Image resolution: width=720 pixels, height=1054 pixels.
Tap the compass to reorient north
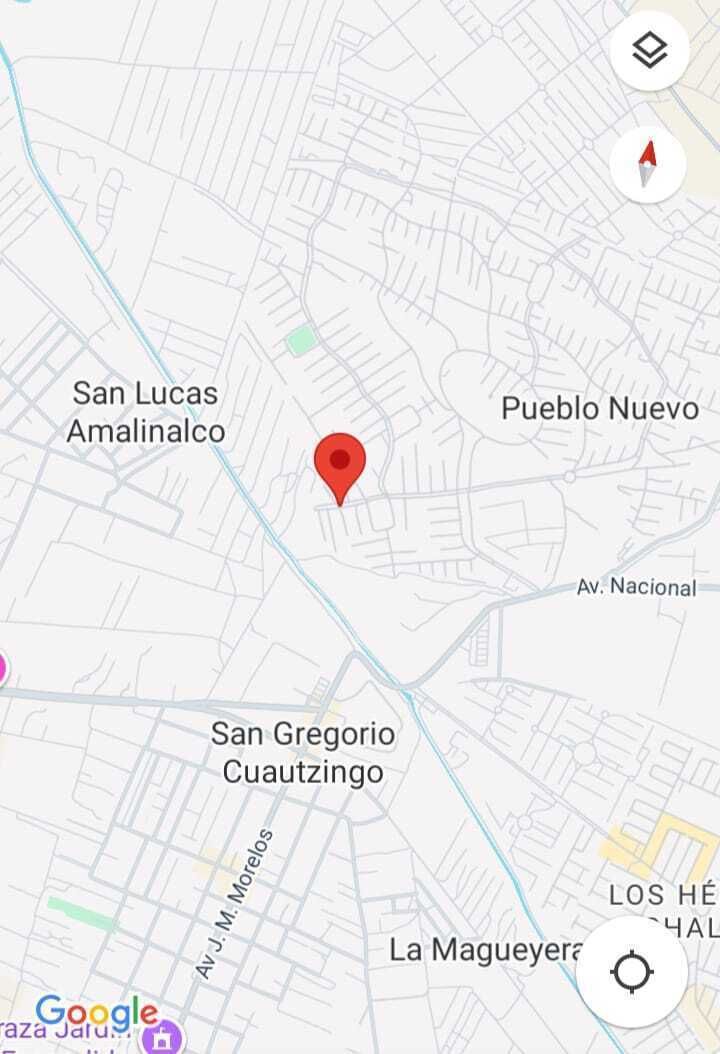647,164
